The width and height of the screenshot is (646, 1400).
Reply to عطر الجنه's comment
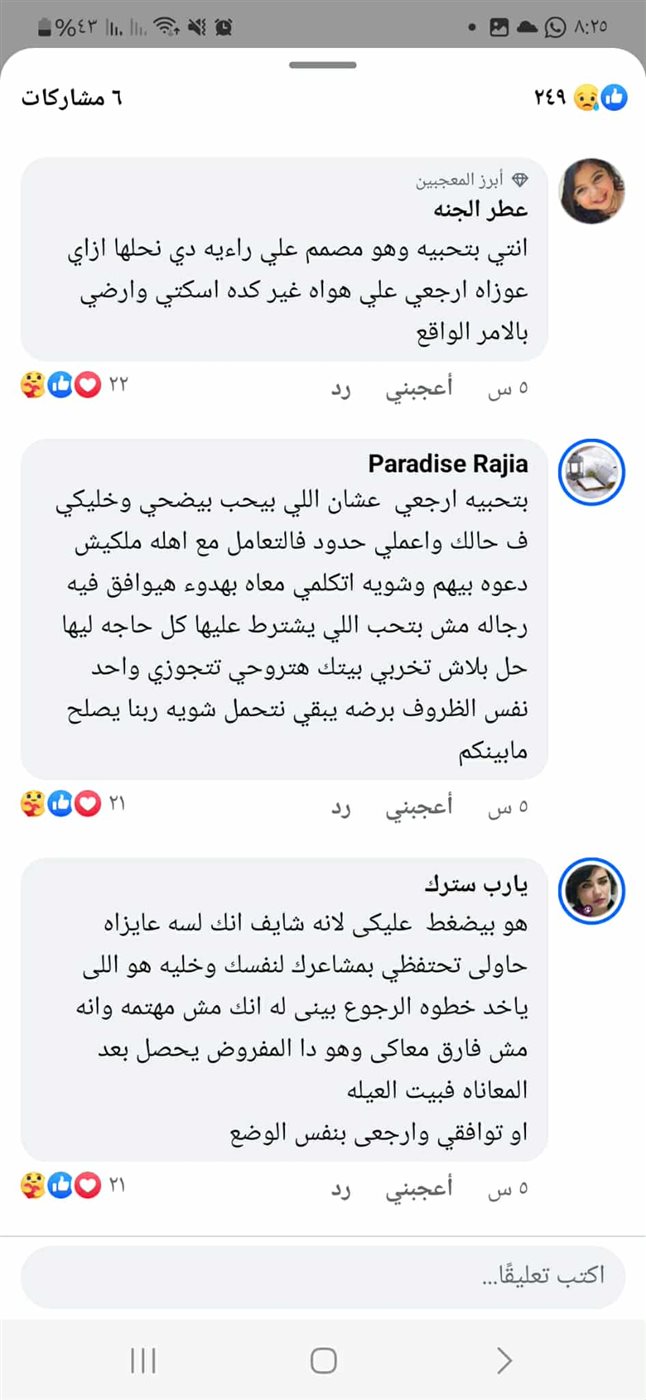tap(342, 388)
